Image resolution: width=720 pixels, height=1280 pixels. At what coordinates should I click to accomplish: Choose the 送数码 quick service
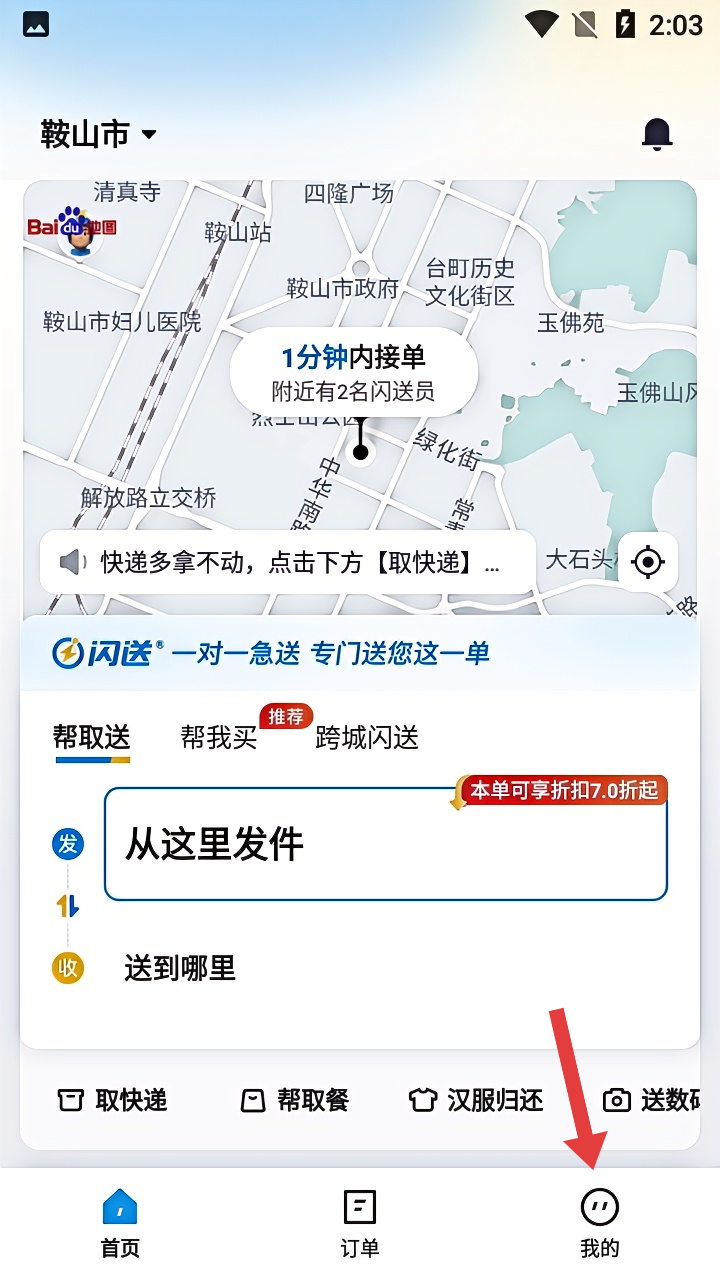(655, 1101)
